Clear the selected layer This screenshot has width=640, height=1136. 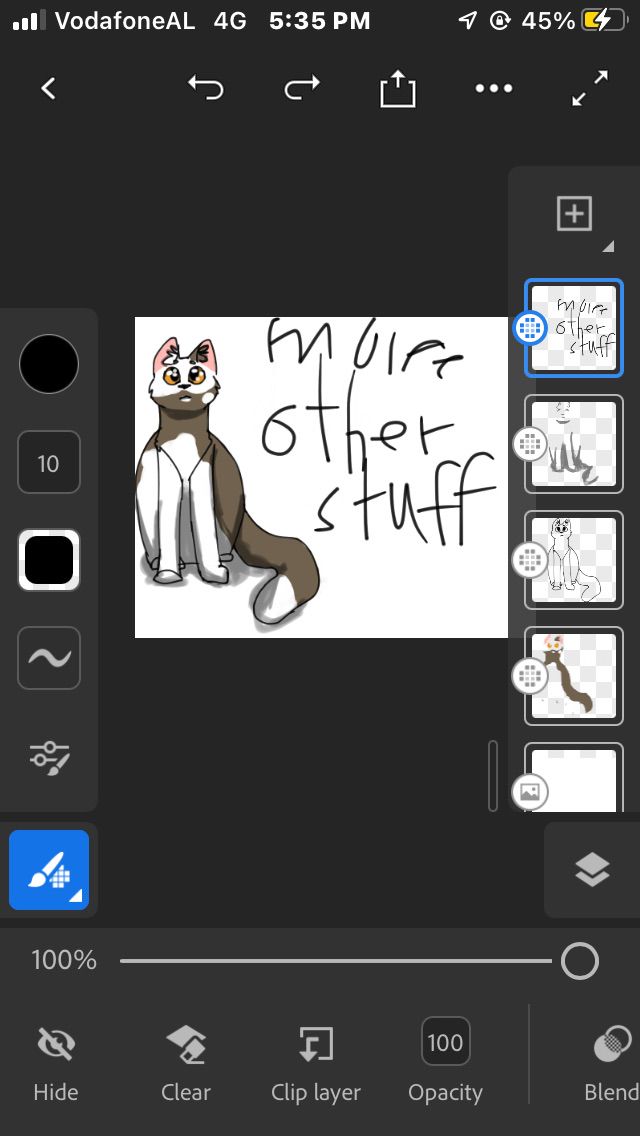click(186, 1064)
